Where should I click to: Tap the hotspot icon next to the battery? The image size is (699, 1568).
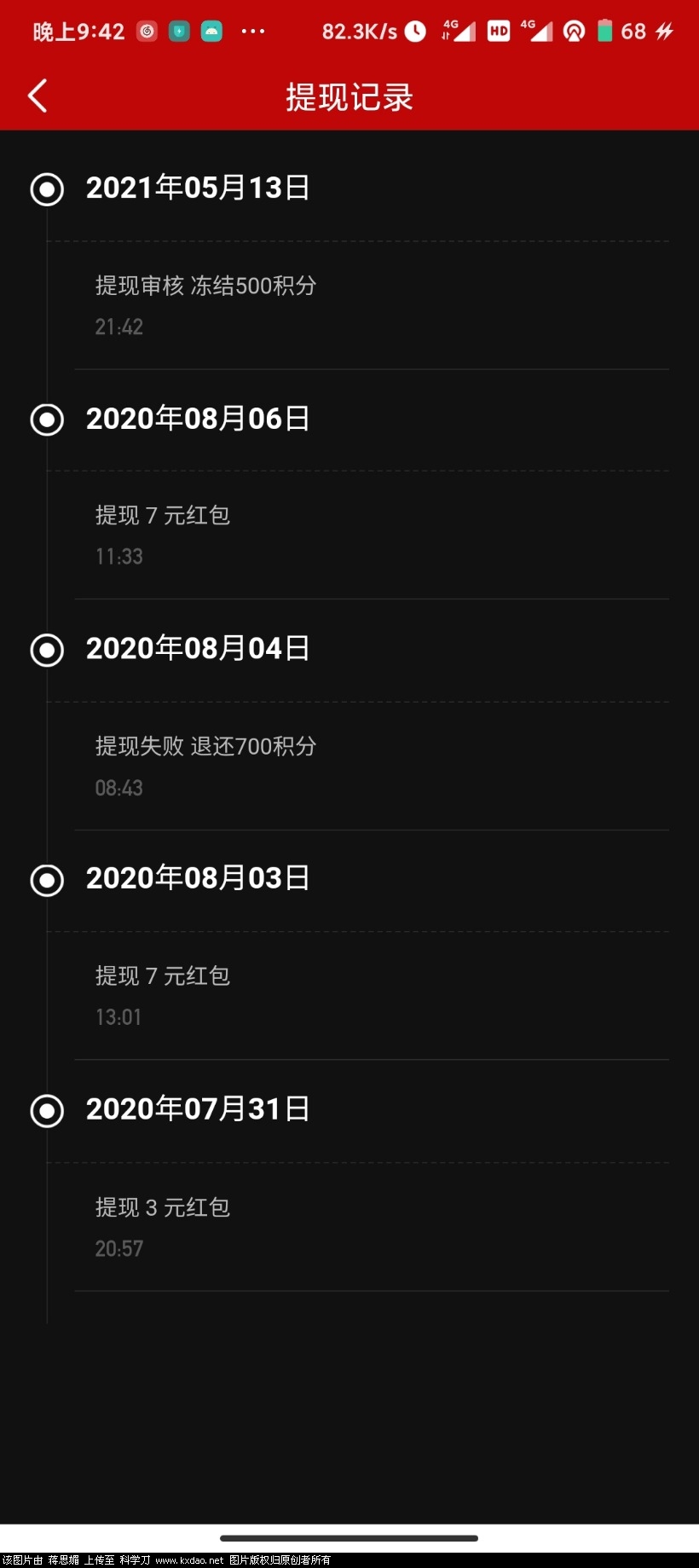574,31
